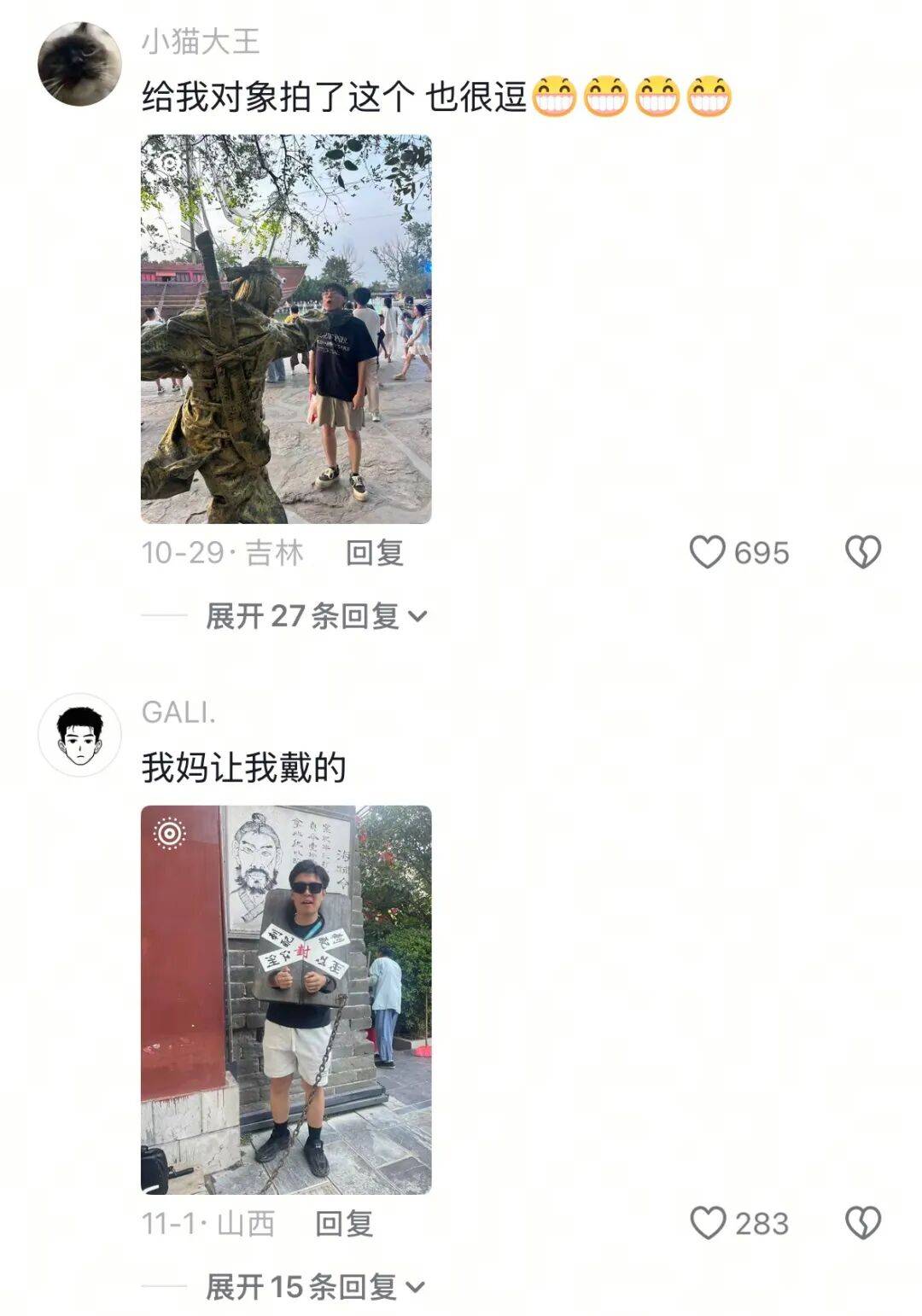Tap the username GALI.
The width and height of the screenshot is (922, 1316).
point(178,712)
